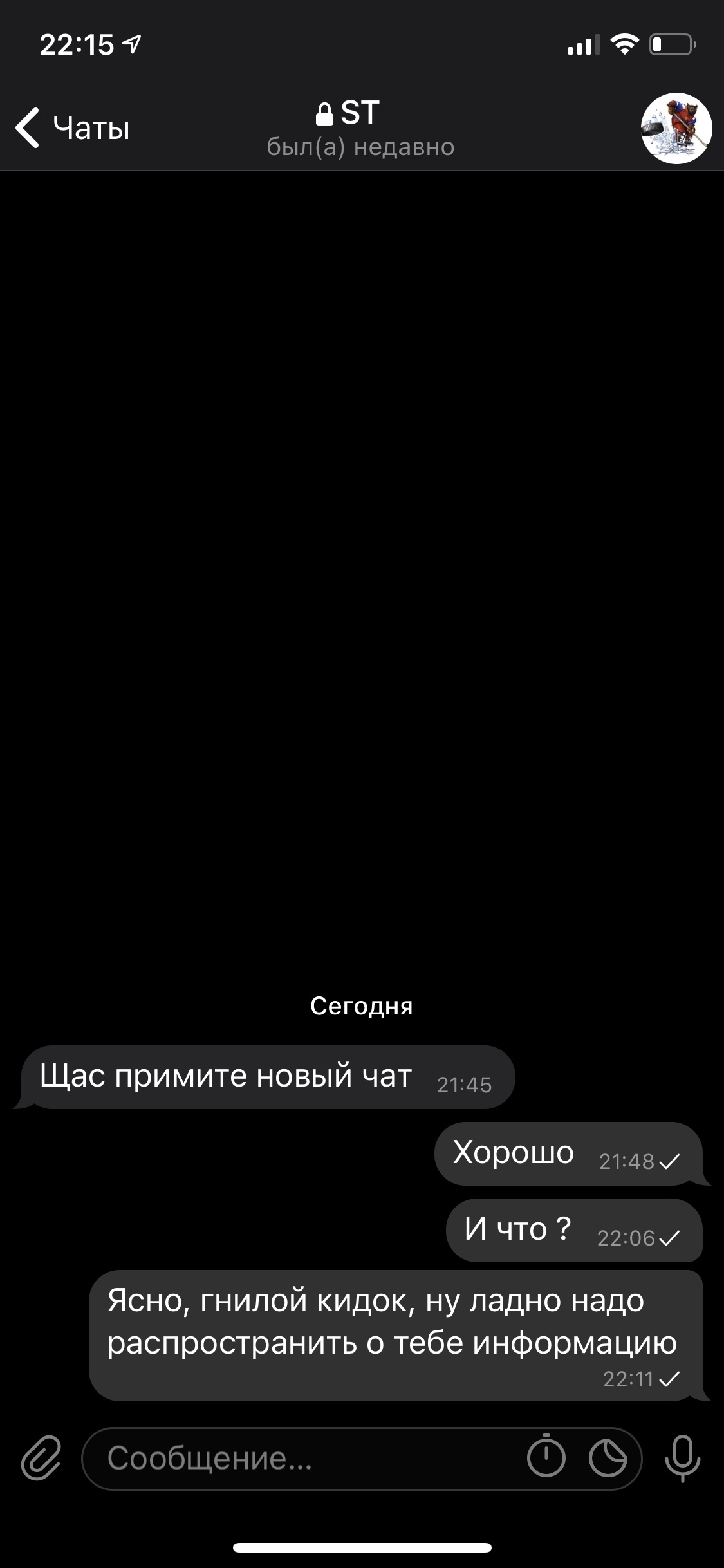Tap the ST chat title header
724x1568 pixels.
361,128
